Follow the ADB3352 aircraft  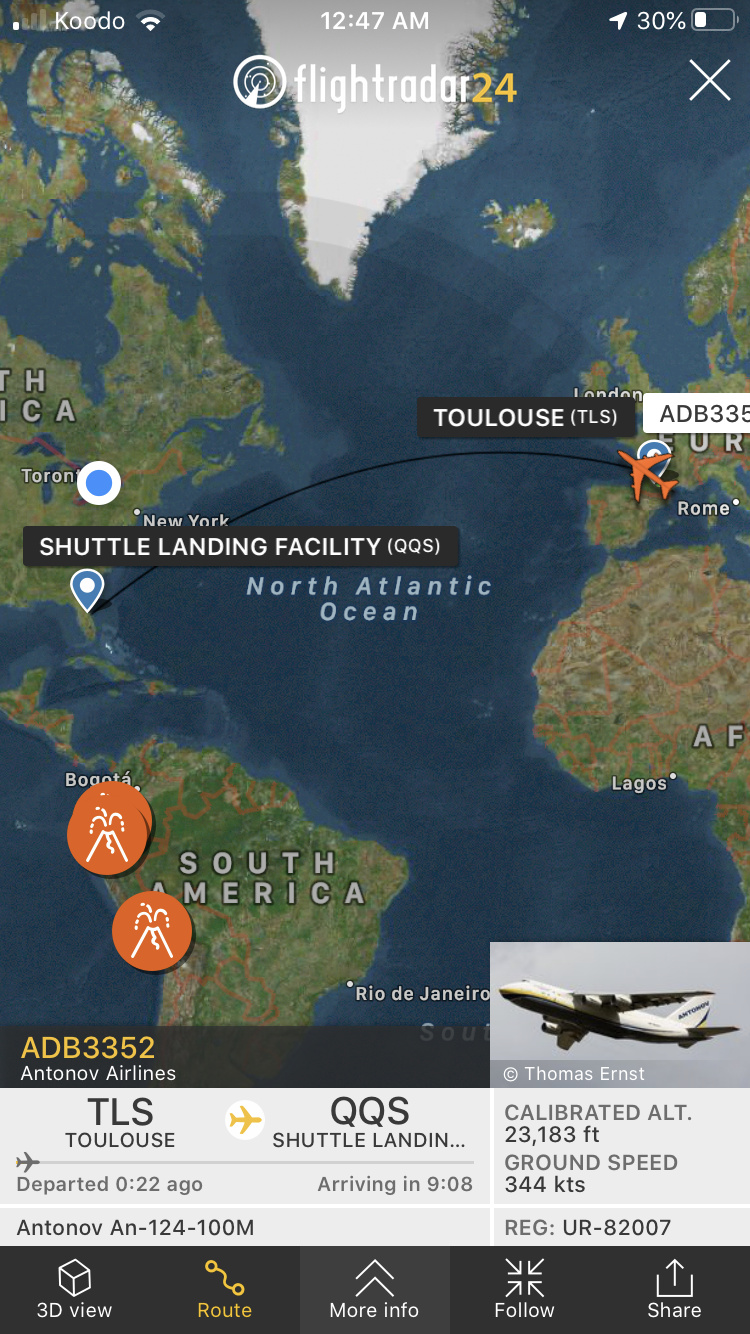(524, 1290)
